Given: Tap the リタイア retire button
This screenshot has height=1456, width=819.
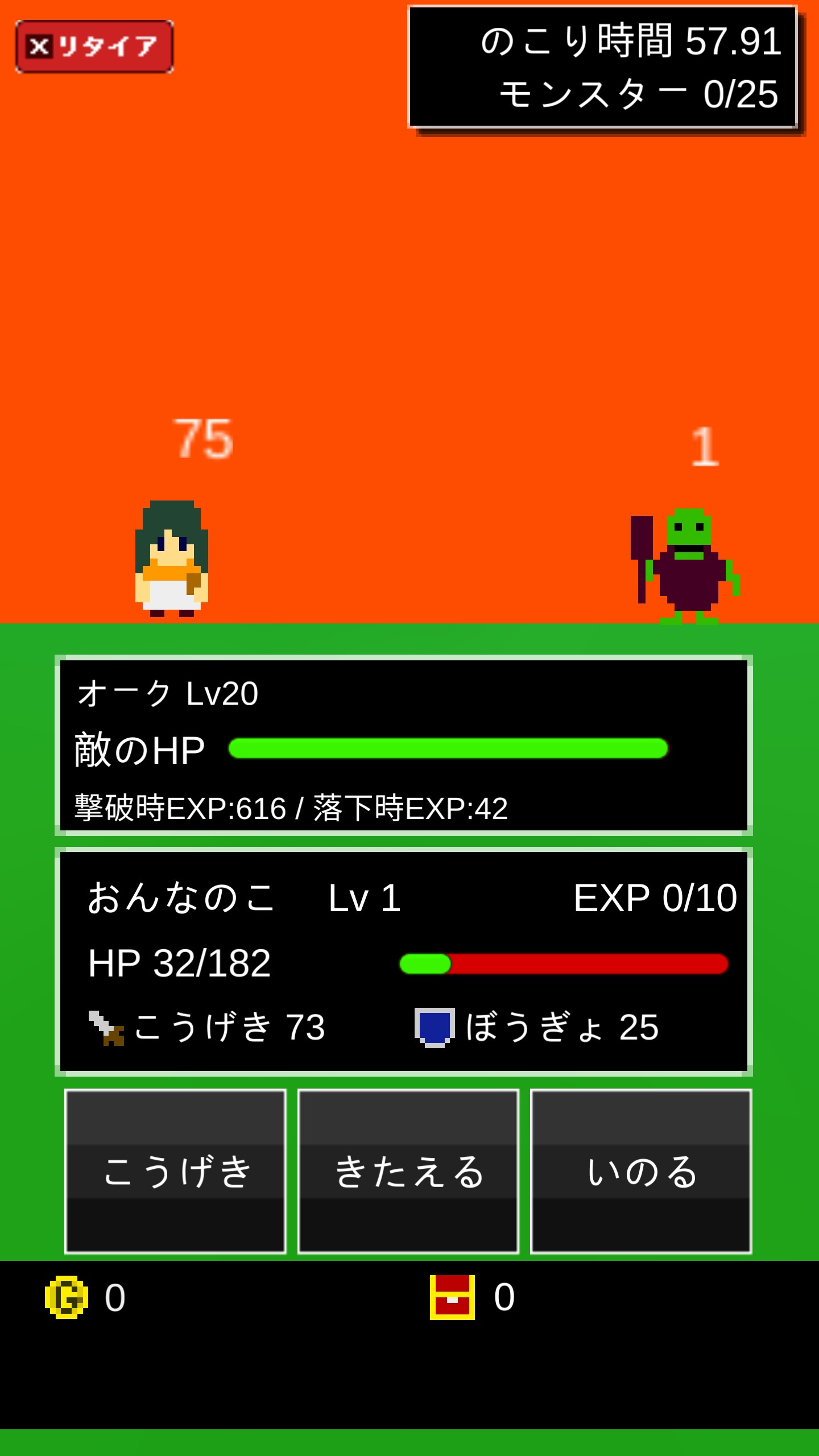Looking at the screenshot, I should click(94, 47).
